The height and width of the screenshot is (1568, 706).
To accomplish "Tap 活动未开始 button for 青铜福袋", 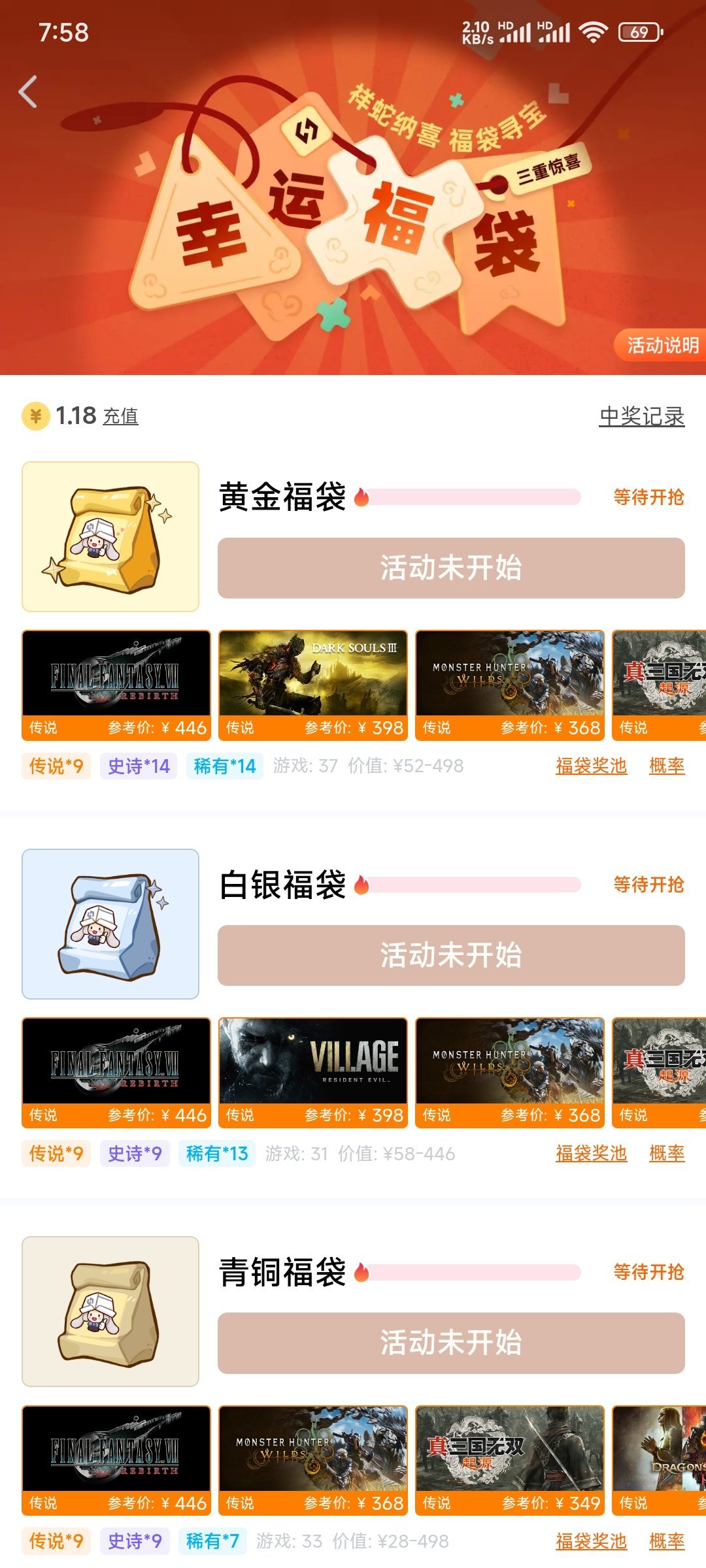I will [451, 1343].
